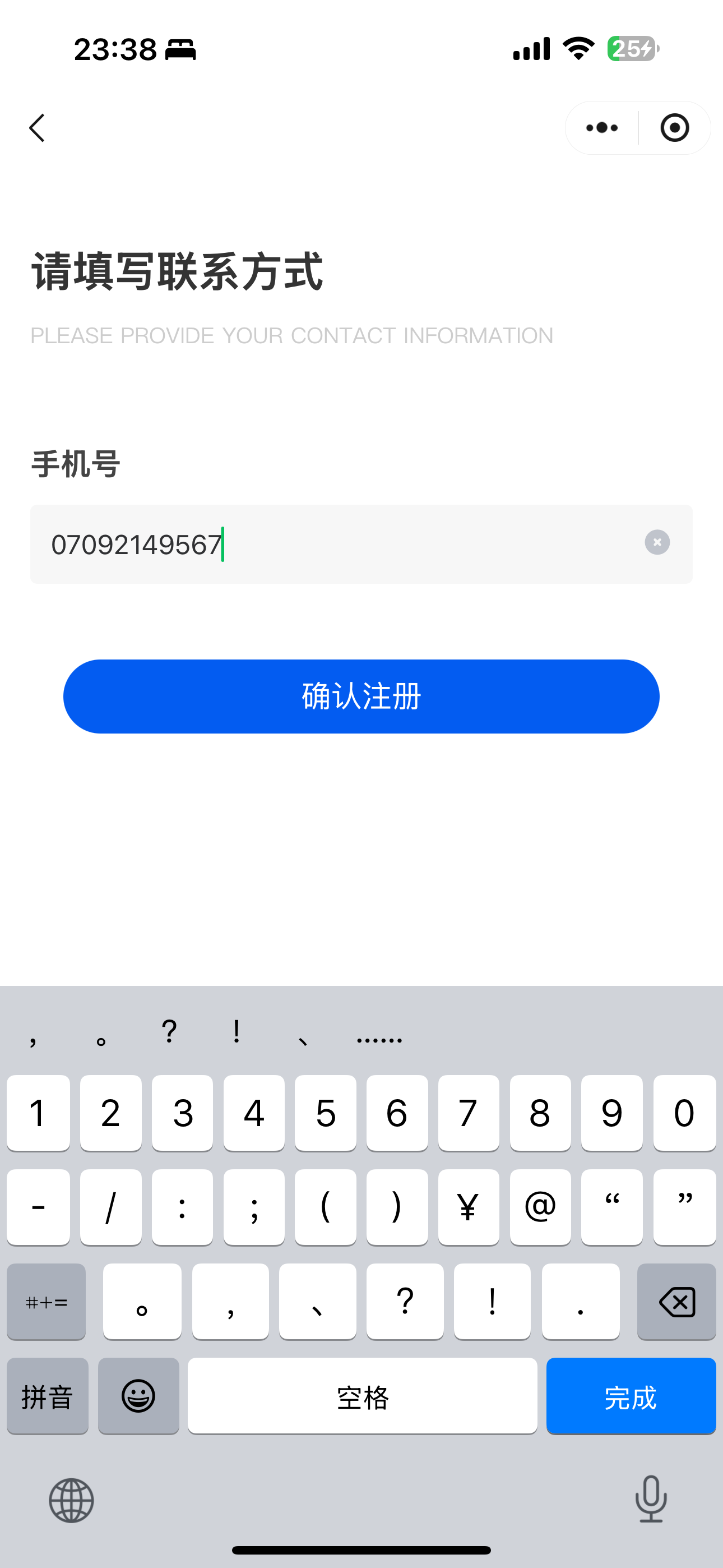The width and height of the screenshot is (723, 1568).
Task: Show more symbols with #+= key
Action: [x=47, y=1302]
